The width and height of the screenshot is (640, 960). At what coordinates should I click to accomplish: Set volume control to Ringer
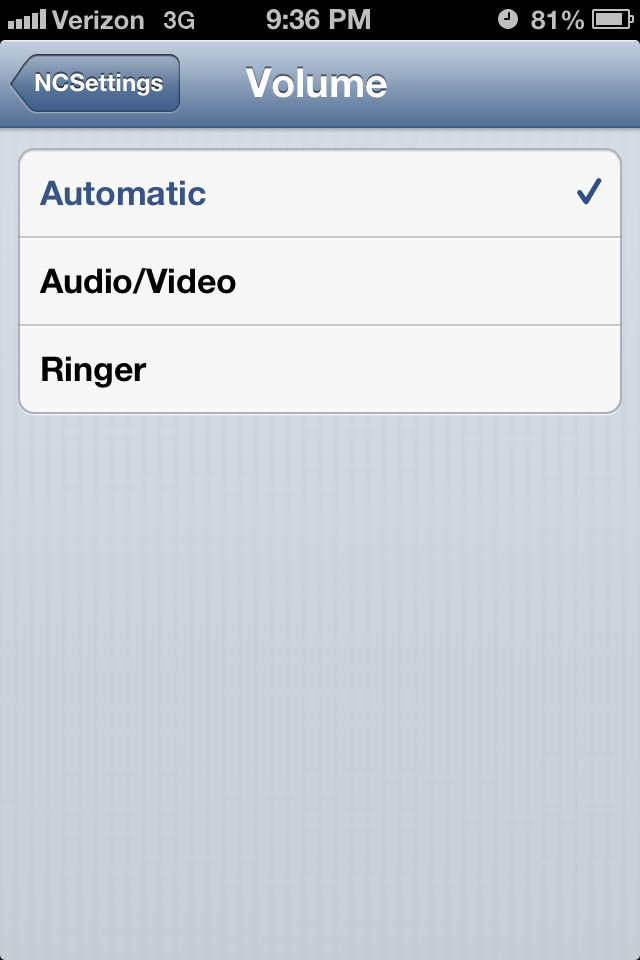(x=320, y=369)
